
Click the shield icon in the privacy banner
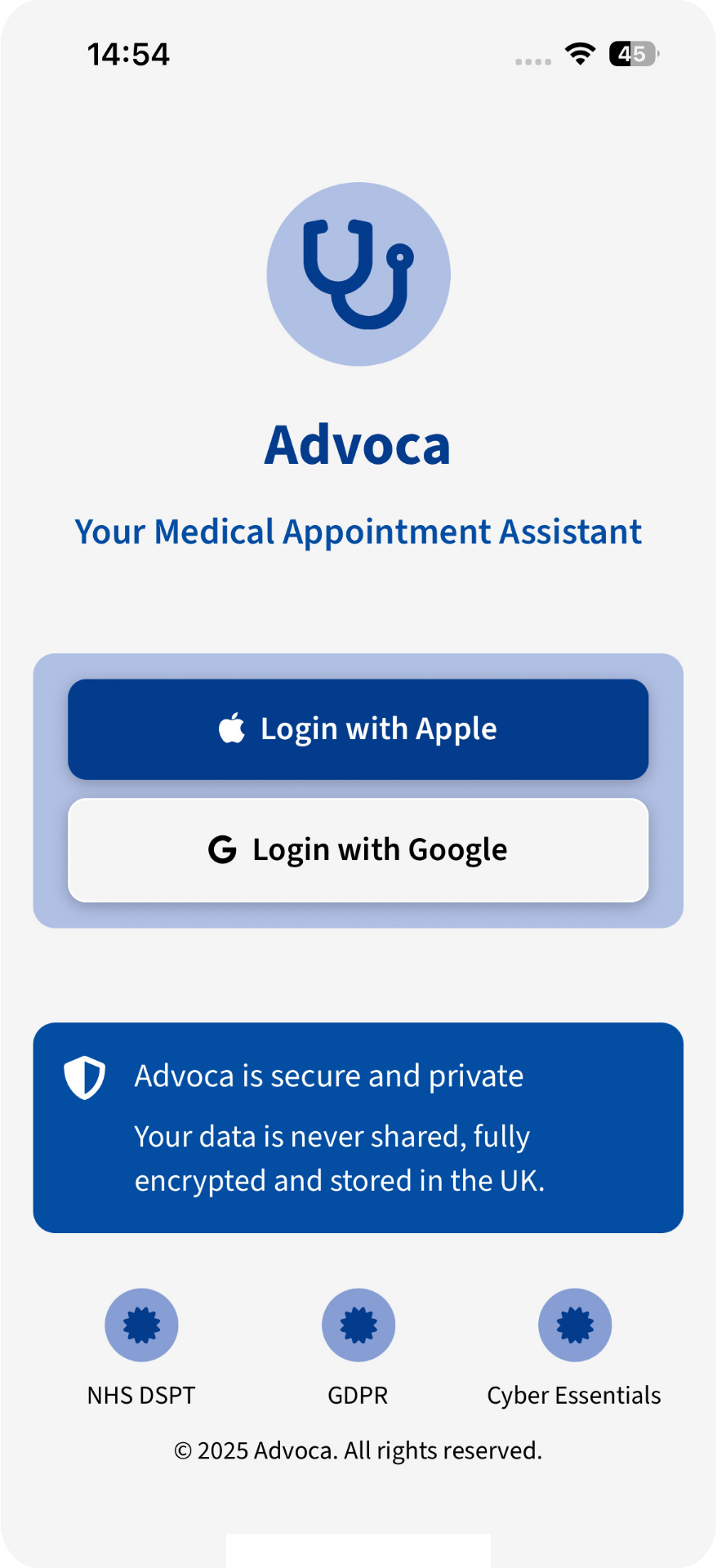[82, 1078]
